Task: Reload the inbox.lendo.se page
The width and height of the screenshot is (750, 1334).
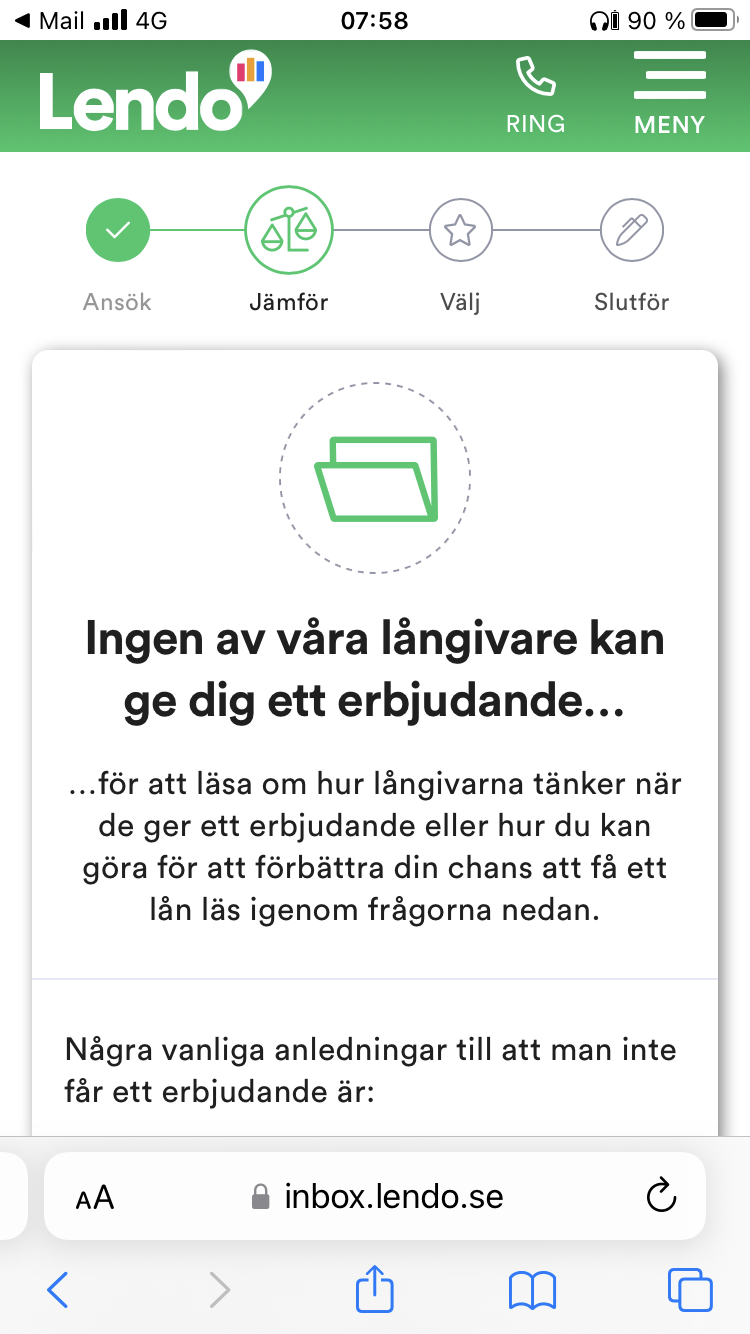Action: pyautogui.click(x=661, y=1196)
